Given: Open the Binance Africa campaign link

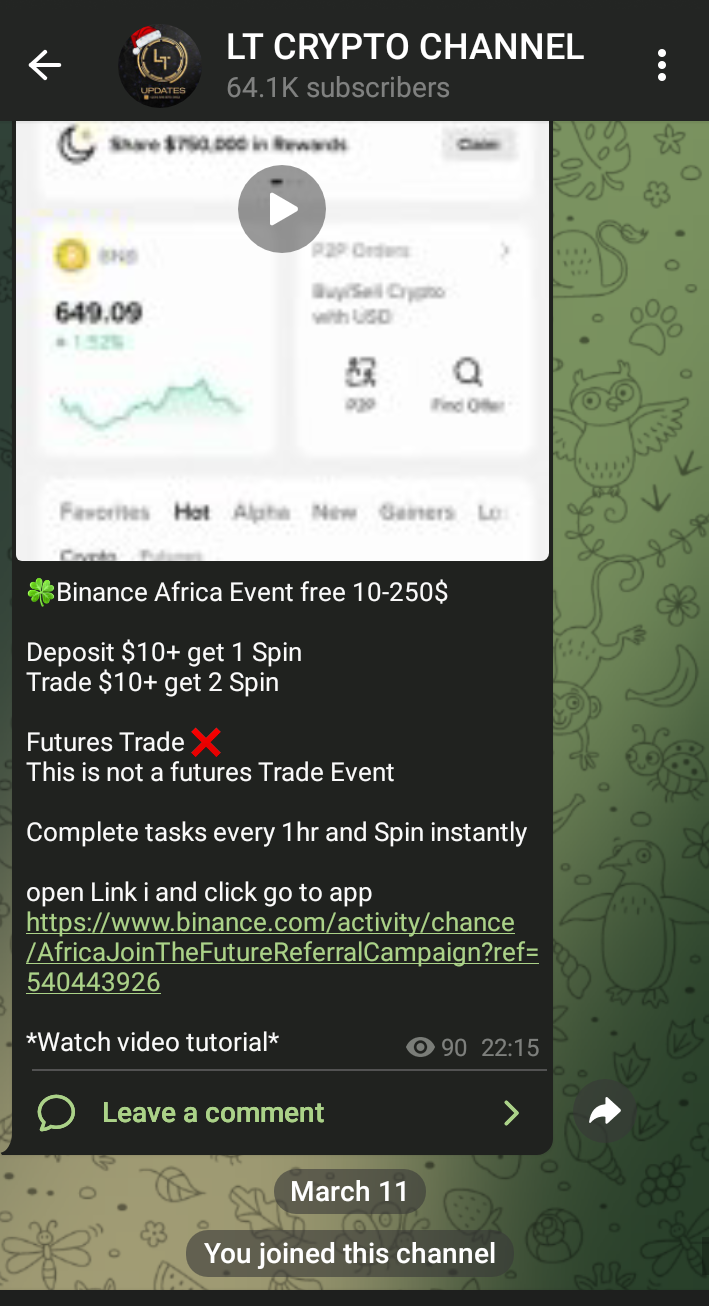Looking at the screenshot, I should [x=281, y=951].
